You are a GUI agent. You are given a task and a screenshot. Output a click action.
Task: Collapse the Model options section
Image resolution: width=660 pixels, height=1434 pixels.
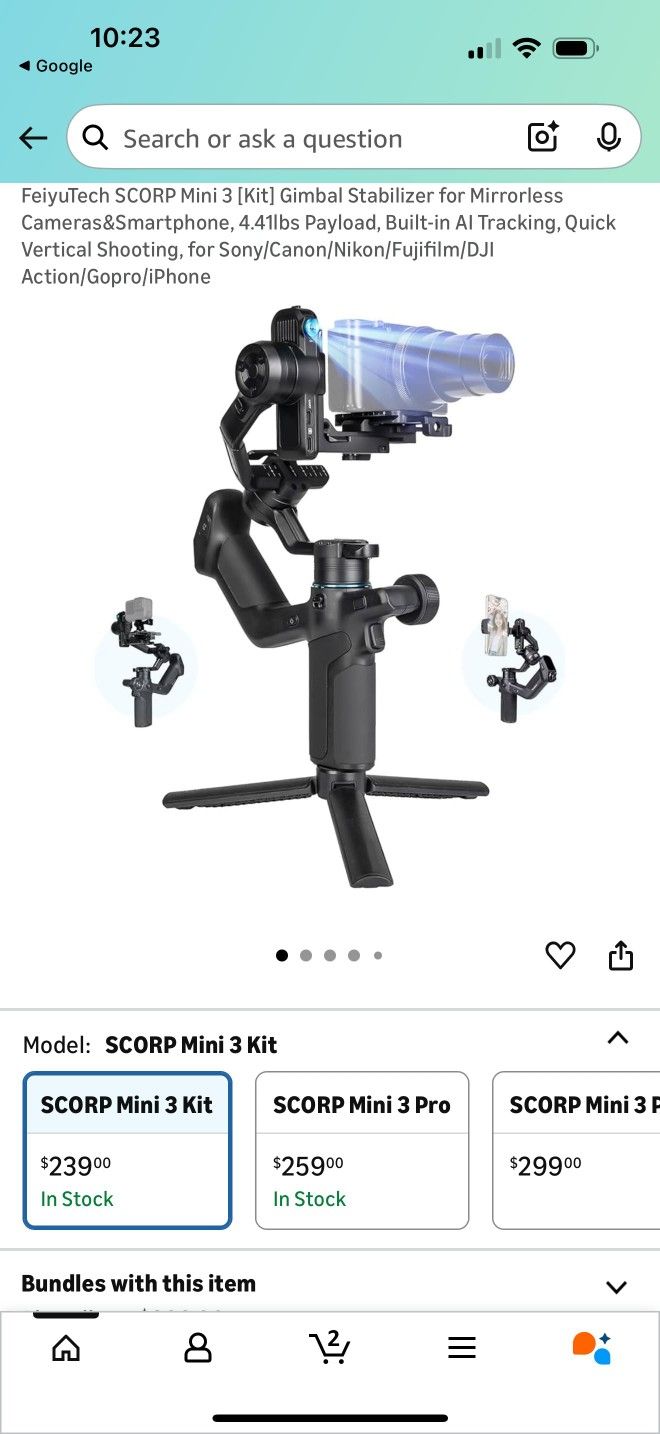pyautogui.click(x=618, y=1038)
